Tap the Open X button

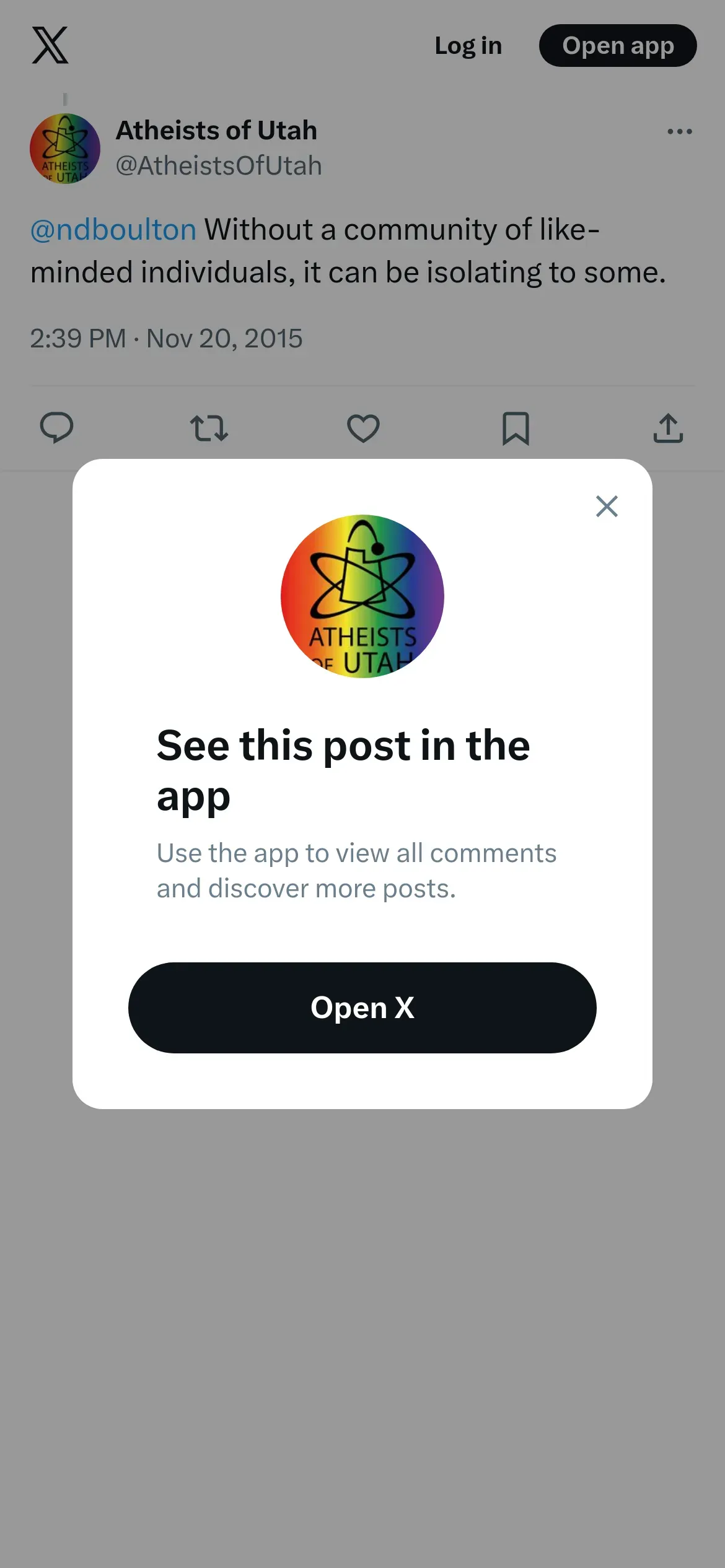[x=362, y=1008]
